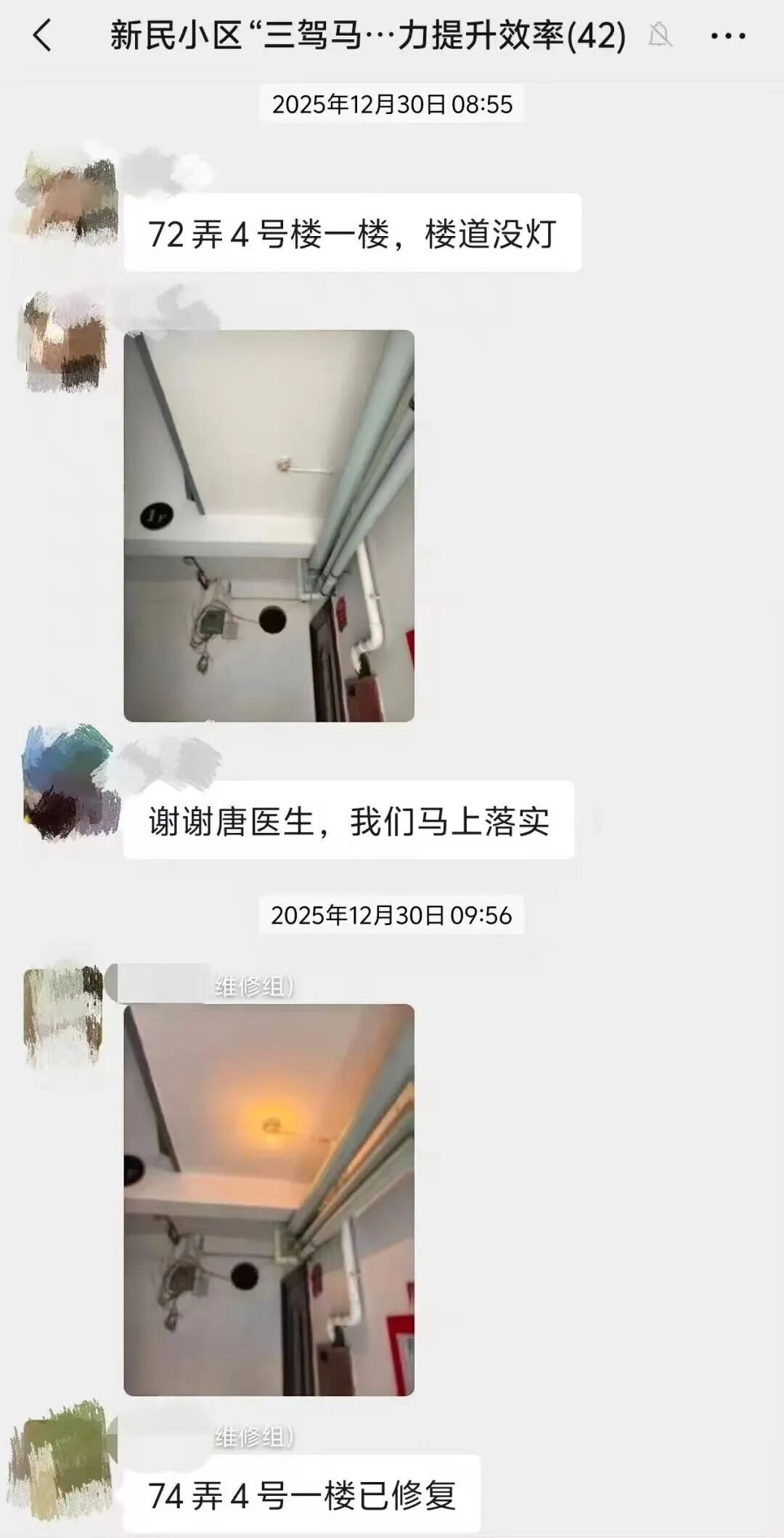The width and height of the screenshot is (784, 1538).
Task: Open avatar of sender of '72弄4号楼一楼' message
Action: (x=65, y=195)
